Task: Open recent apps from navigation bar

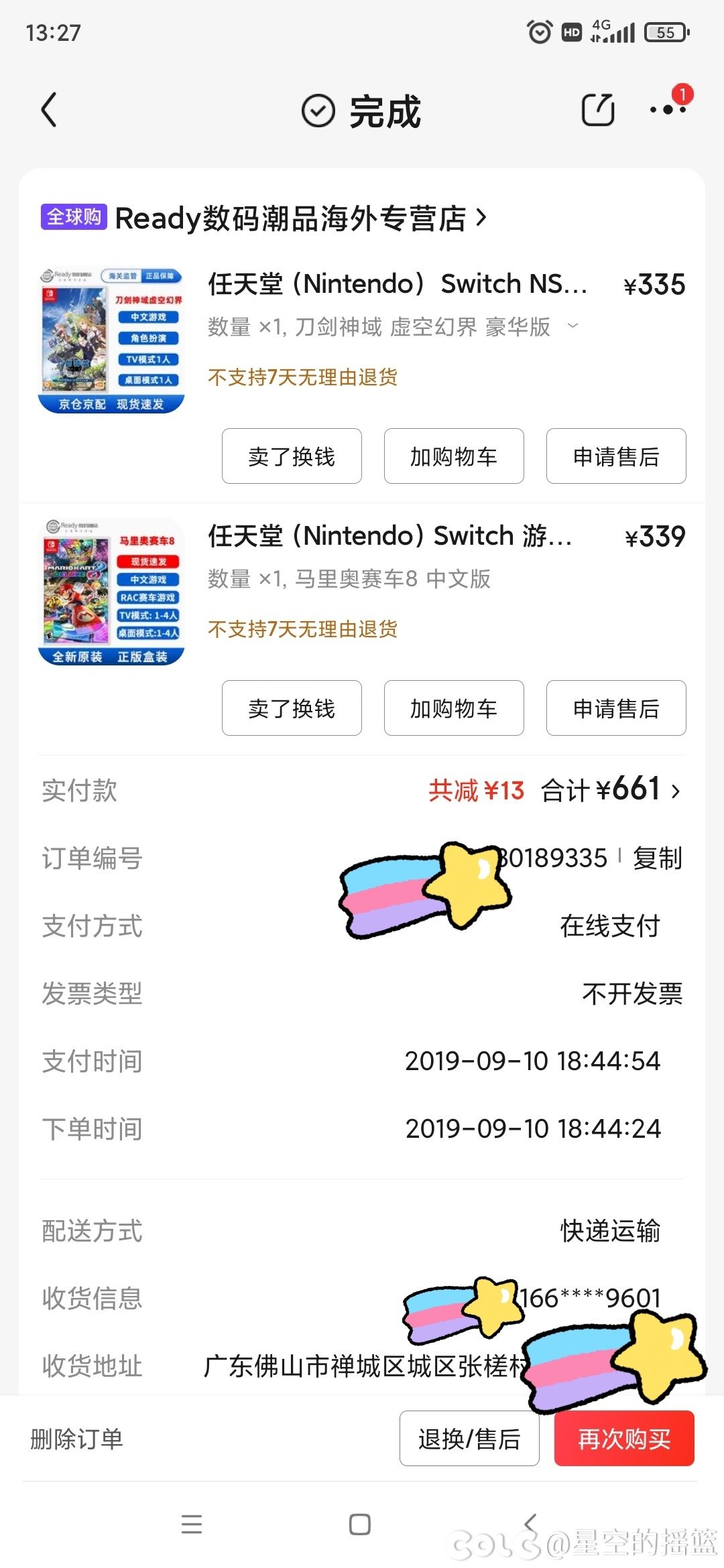Action: [192, 1525]
